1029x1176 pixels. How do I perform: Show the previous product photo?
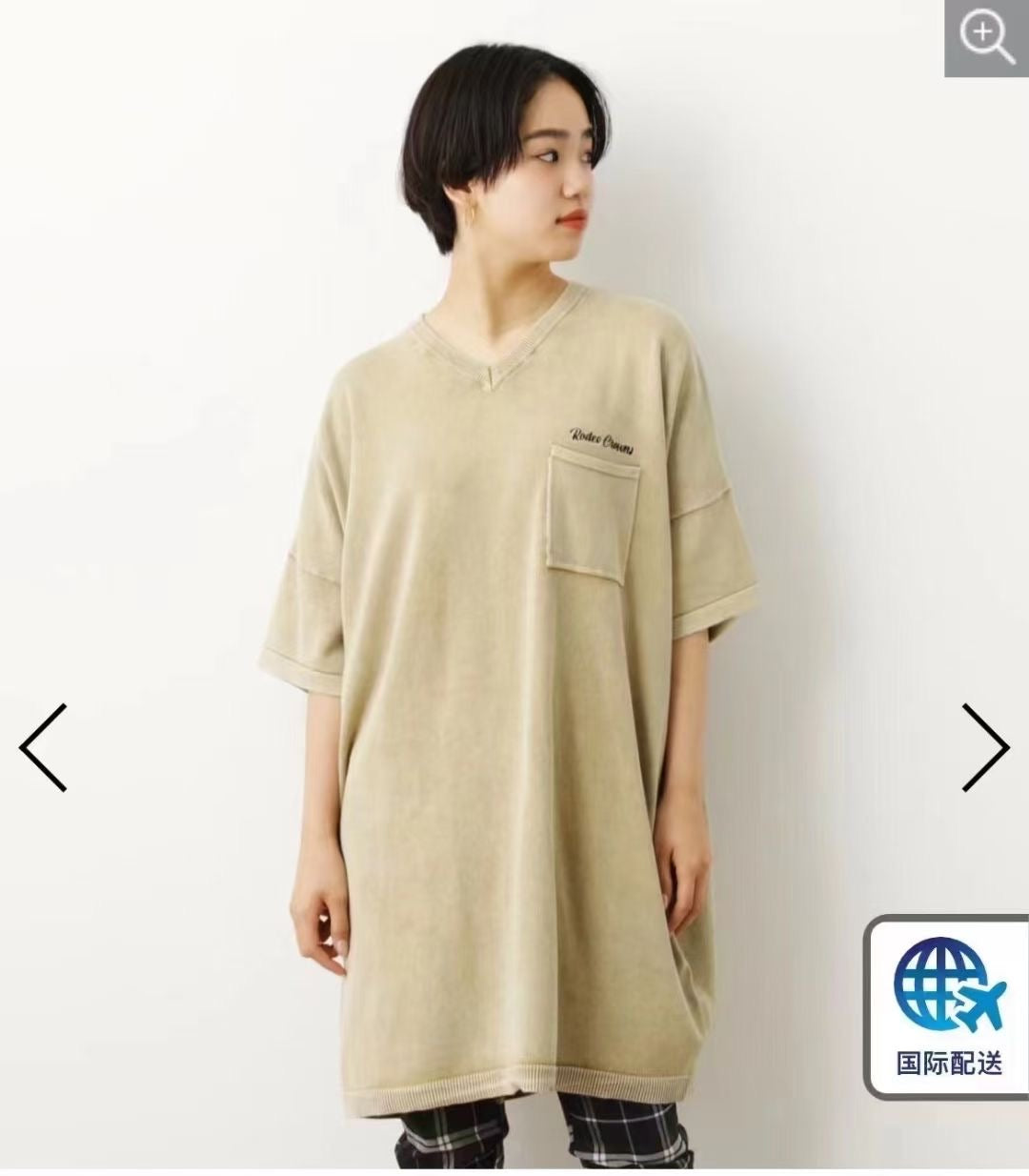pos(43,747)
